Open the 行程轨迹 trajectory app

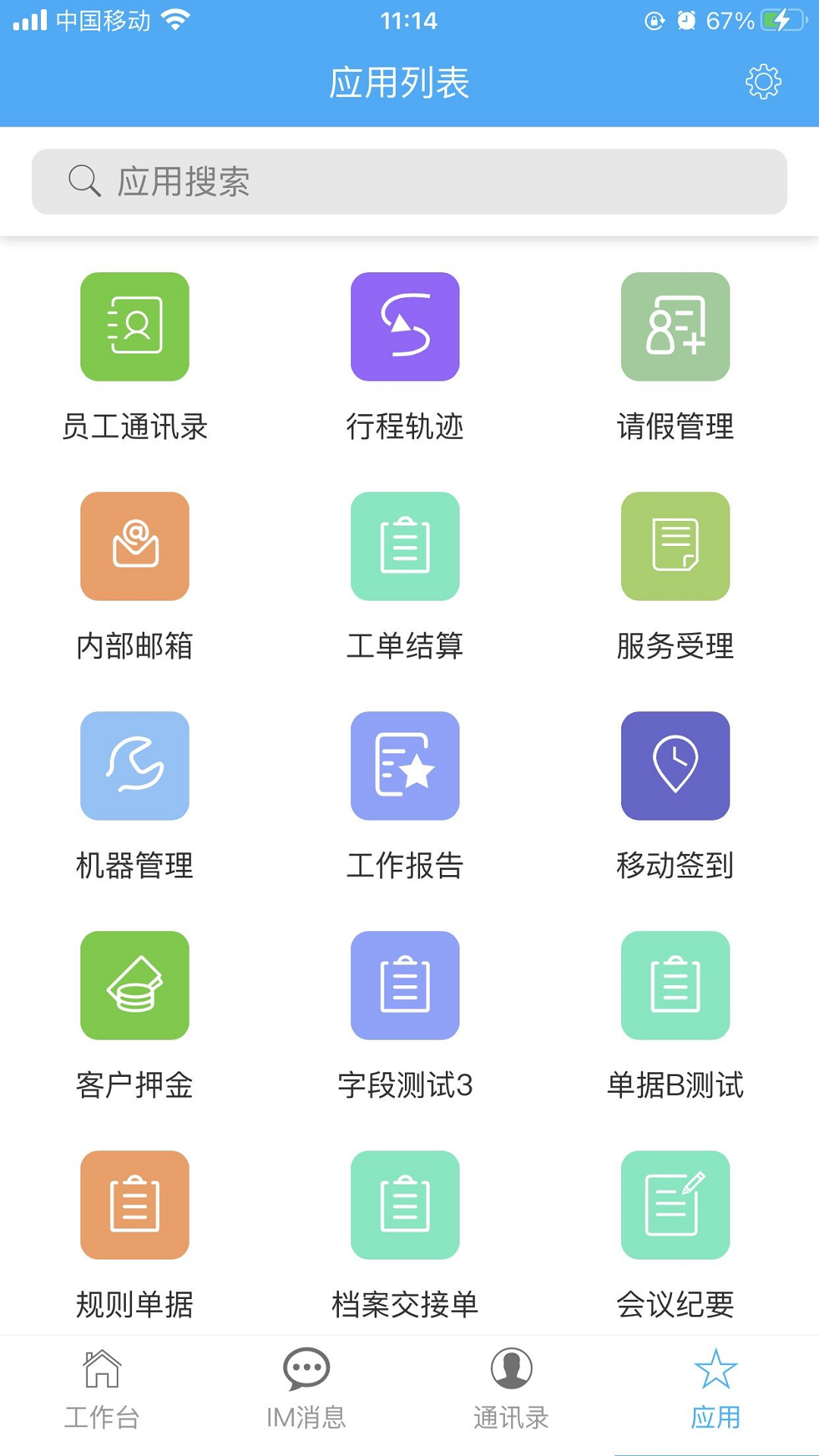[x=405, y=328]
